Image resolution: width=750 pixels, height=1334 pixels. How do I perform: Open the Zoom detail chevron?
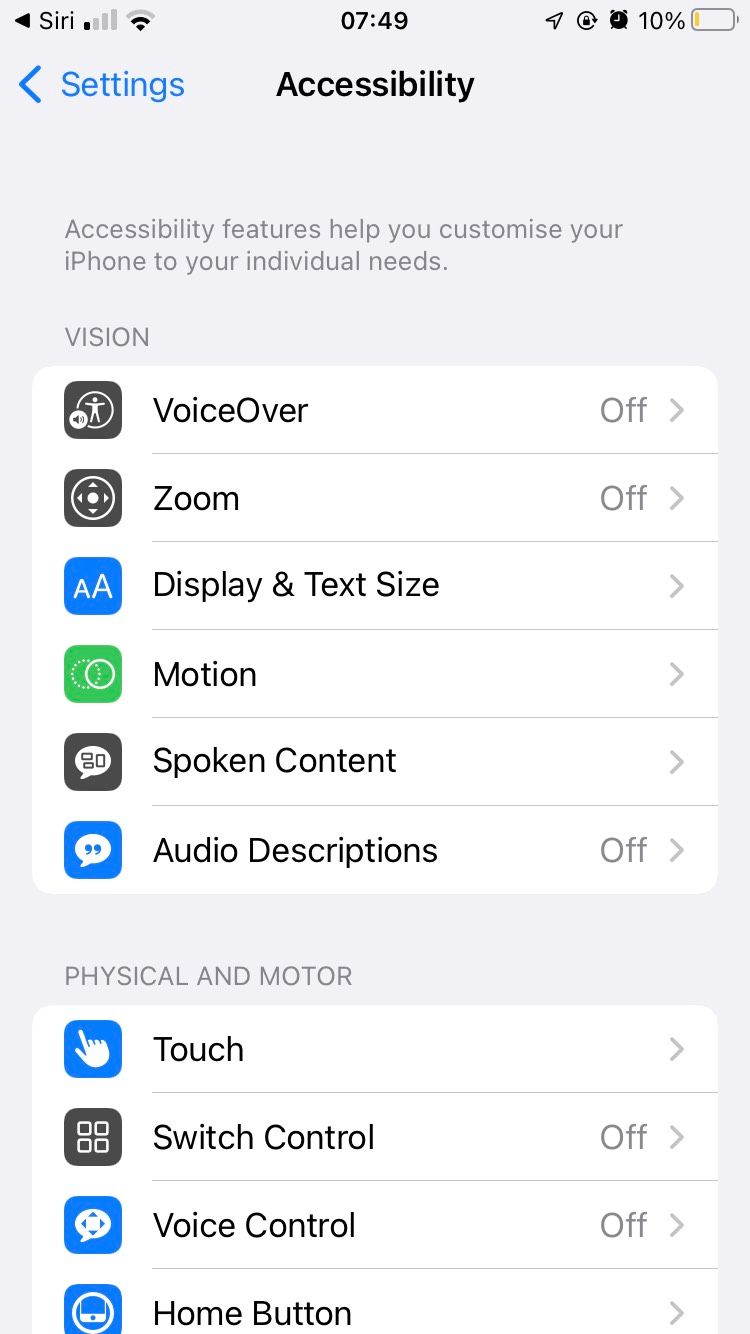coord(677,498)
